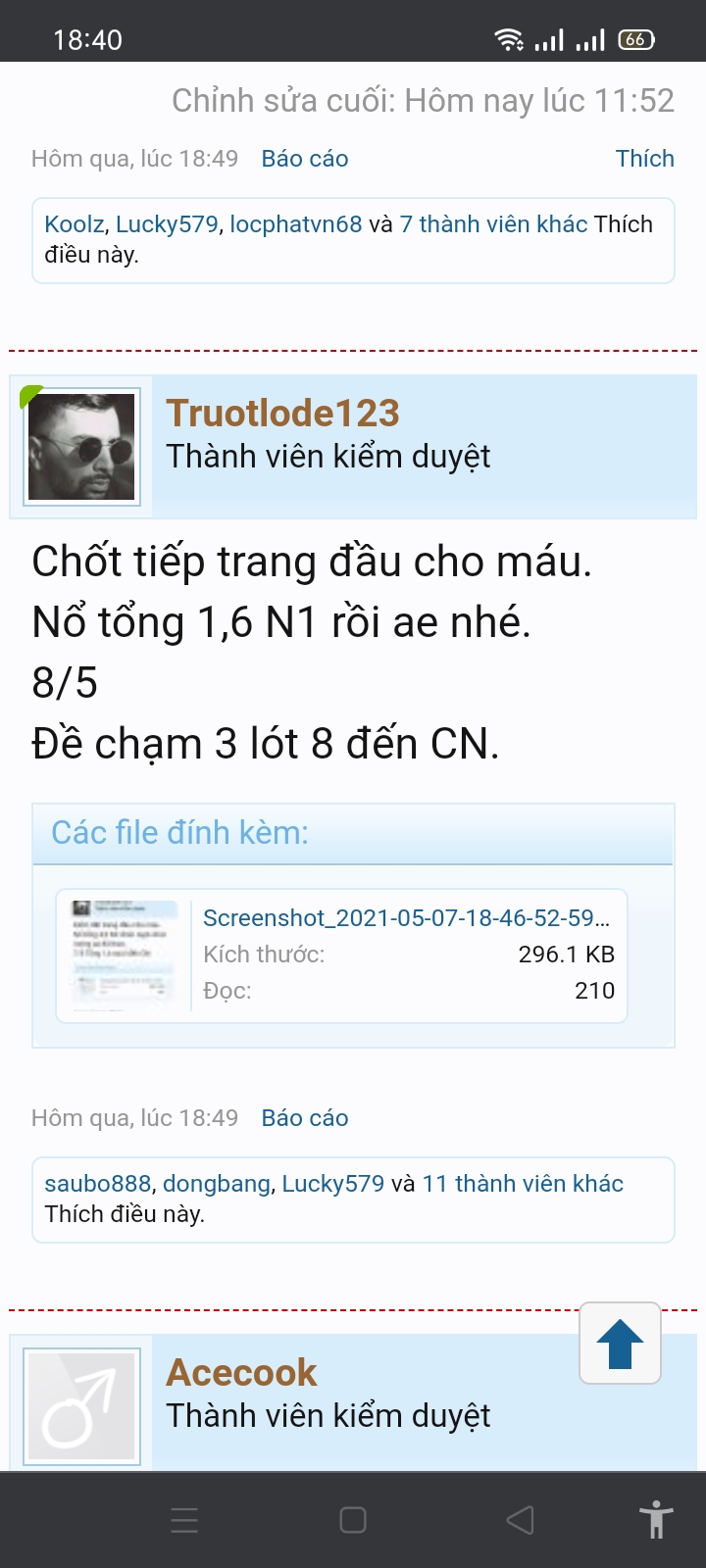Open locphatvn68's profile link

click(296, 224)
